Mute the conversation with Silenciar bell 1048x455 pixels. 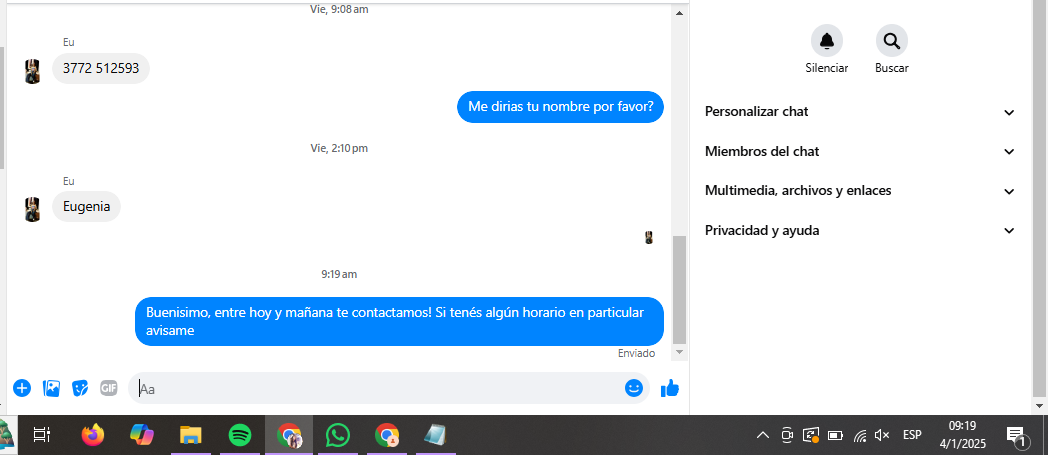tap(826, 41)
